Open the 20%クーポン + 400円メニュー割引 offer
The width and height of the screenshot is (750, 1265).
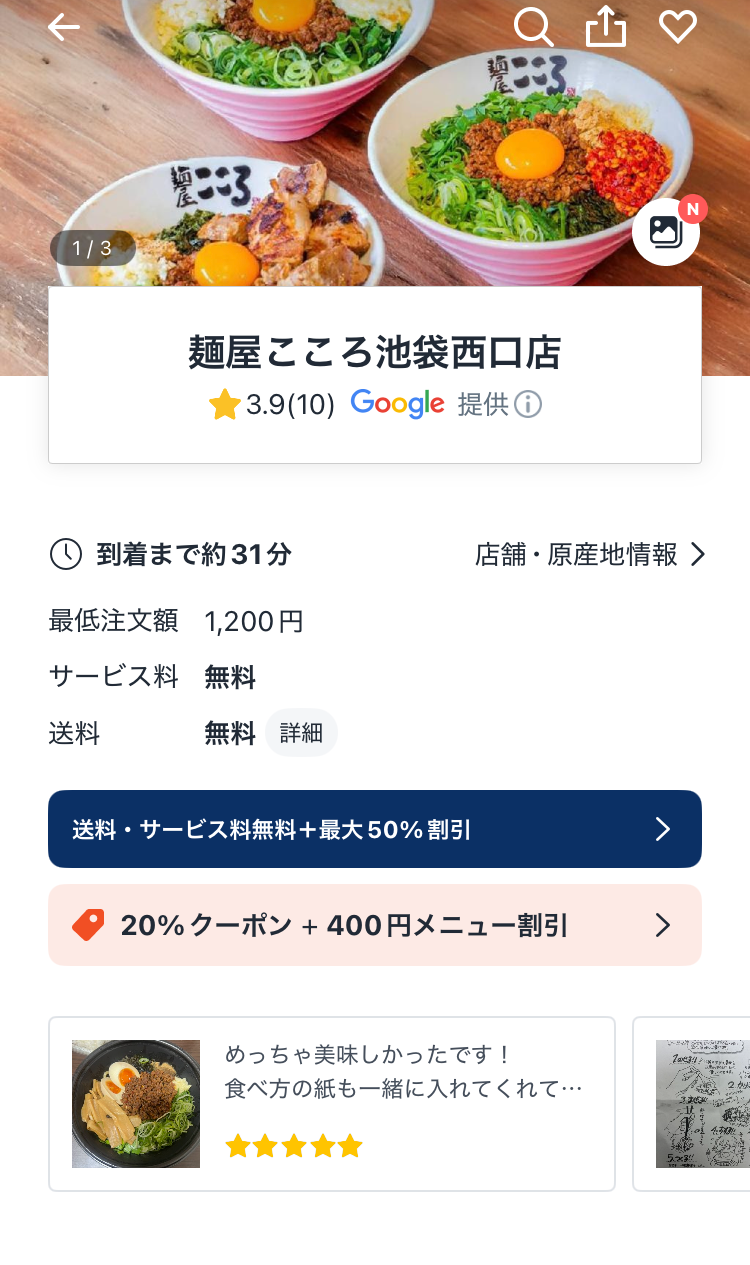[x=375, y=925]
